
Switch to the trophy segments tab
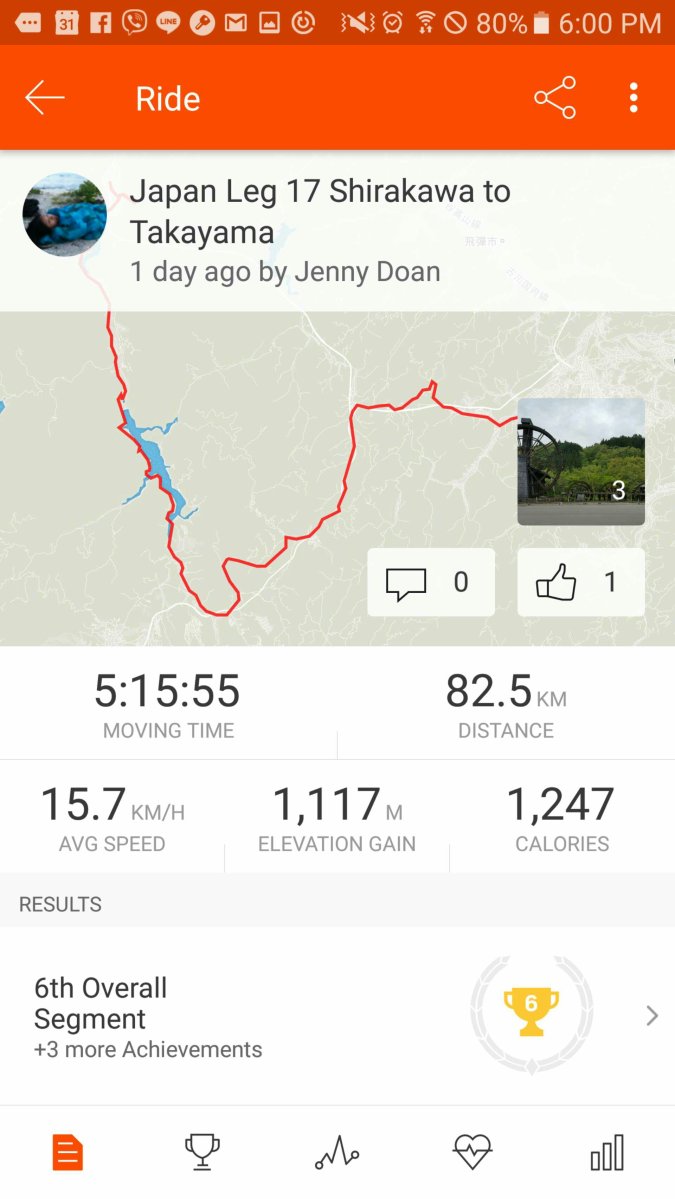203,1153
